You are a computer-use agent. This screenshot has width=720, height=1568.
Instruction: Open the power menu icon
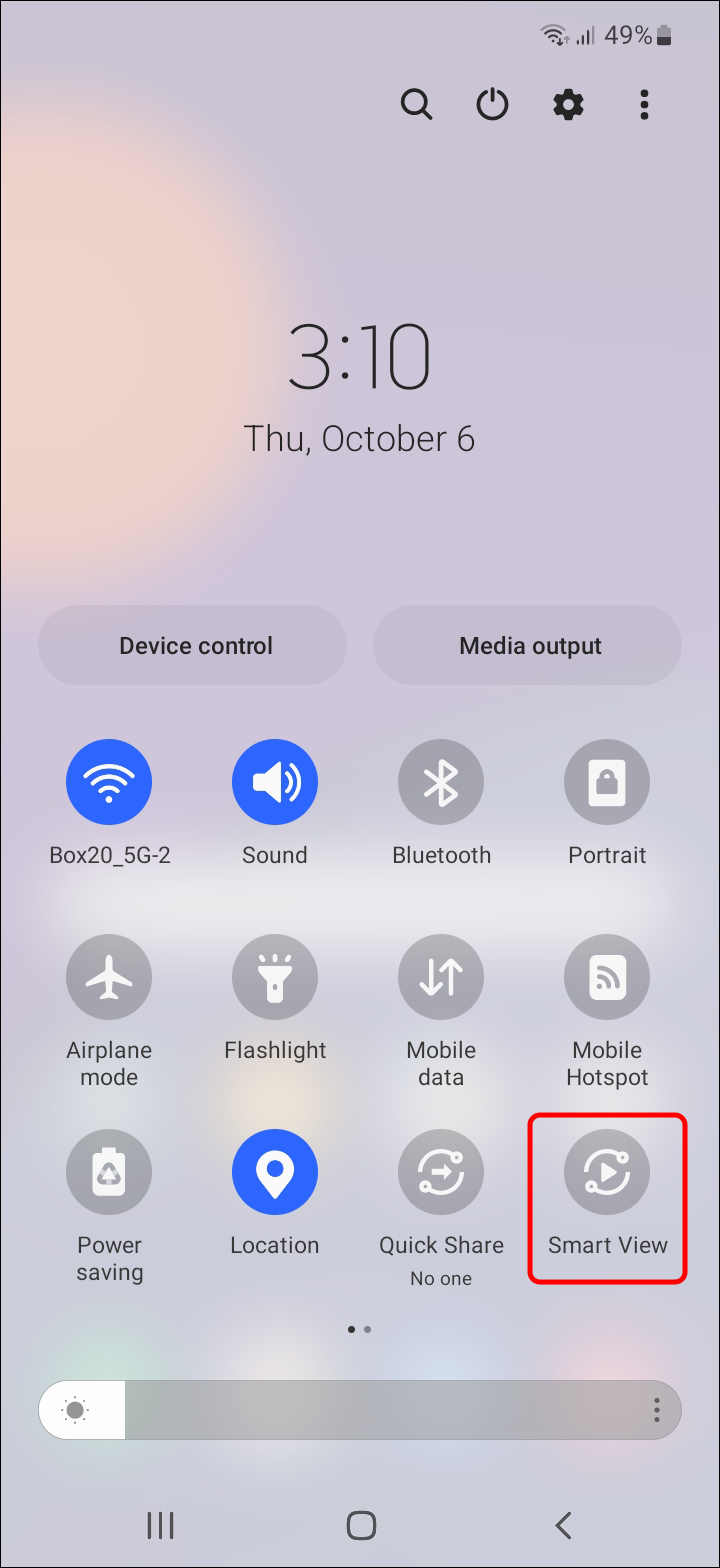click(492, 104)
